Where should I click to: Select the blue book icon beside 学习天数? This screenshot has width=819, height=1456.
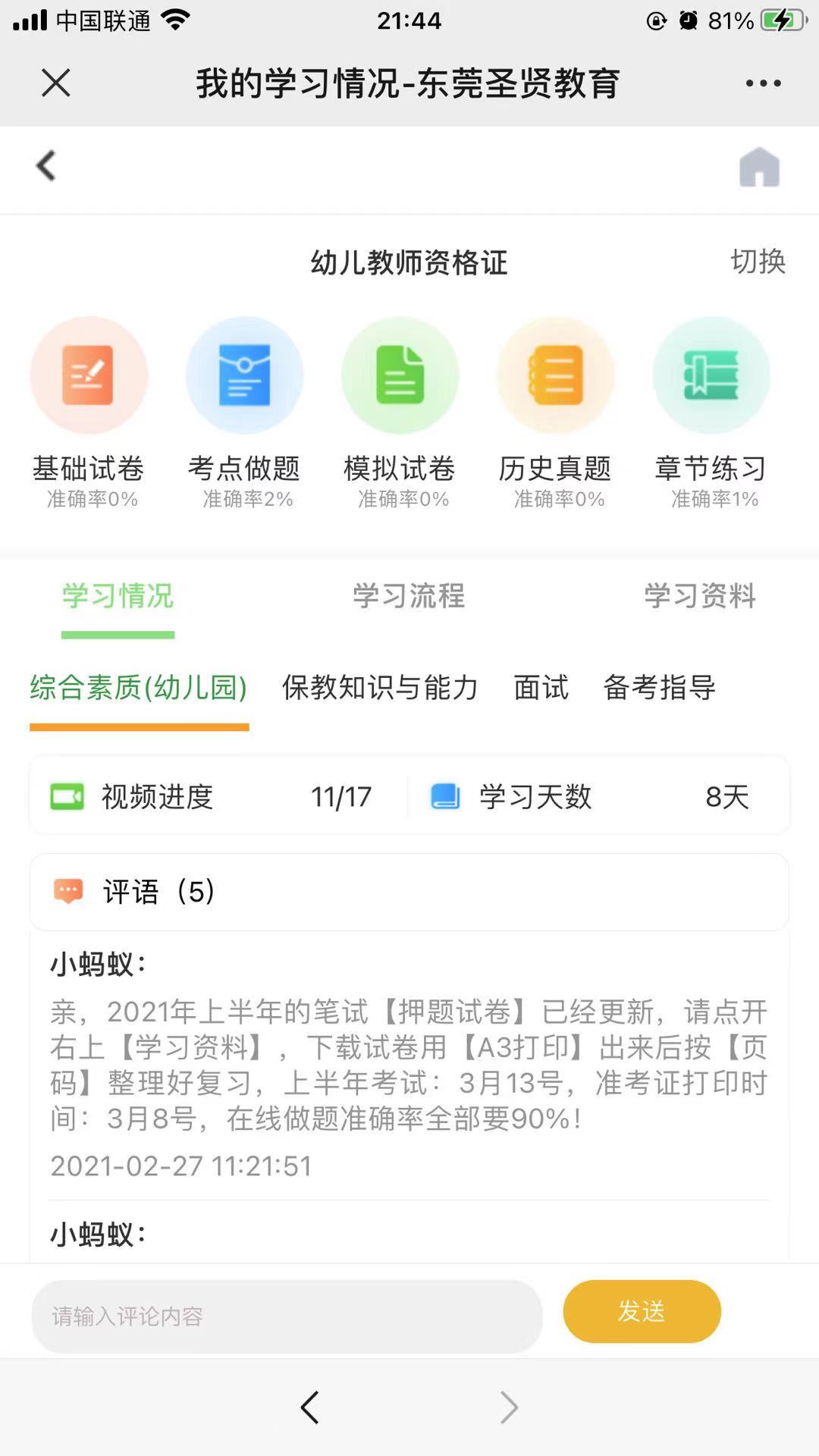(446, 796)
